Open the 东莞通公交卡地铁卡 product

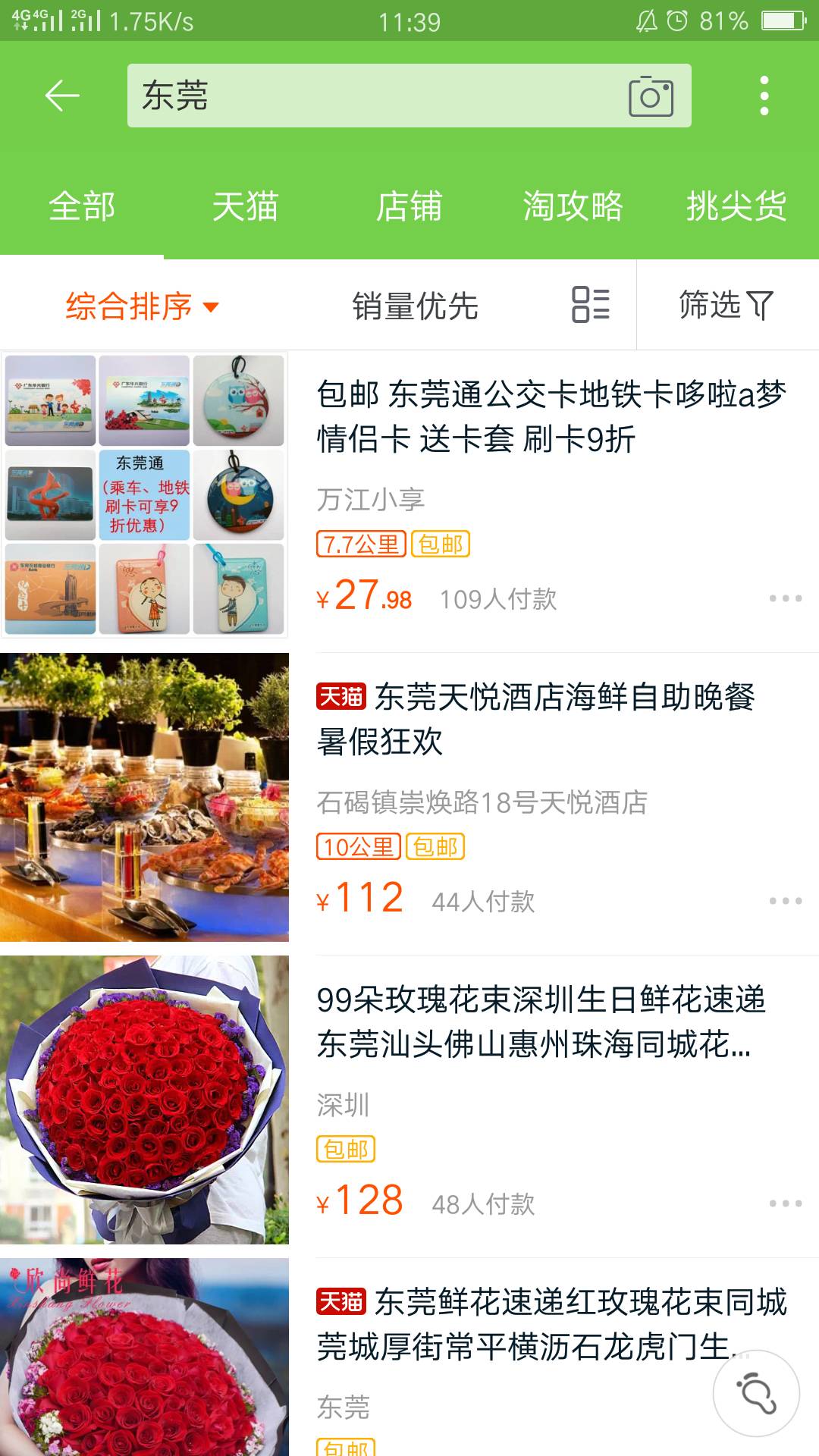click(551, 416)
